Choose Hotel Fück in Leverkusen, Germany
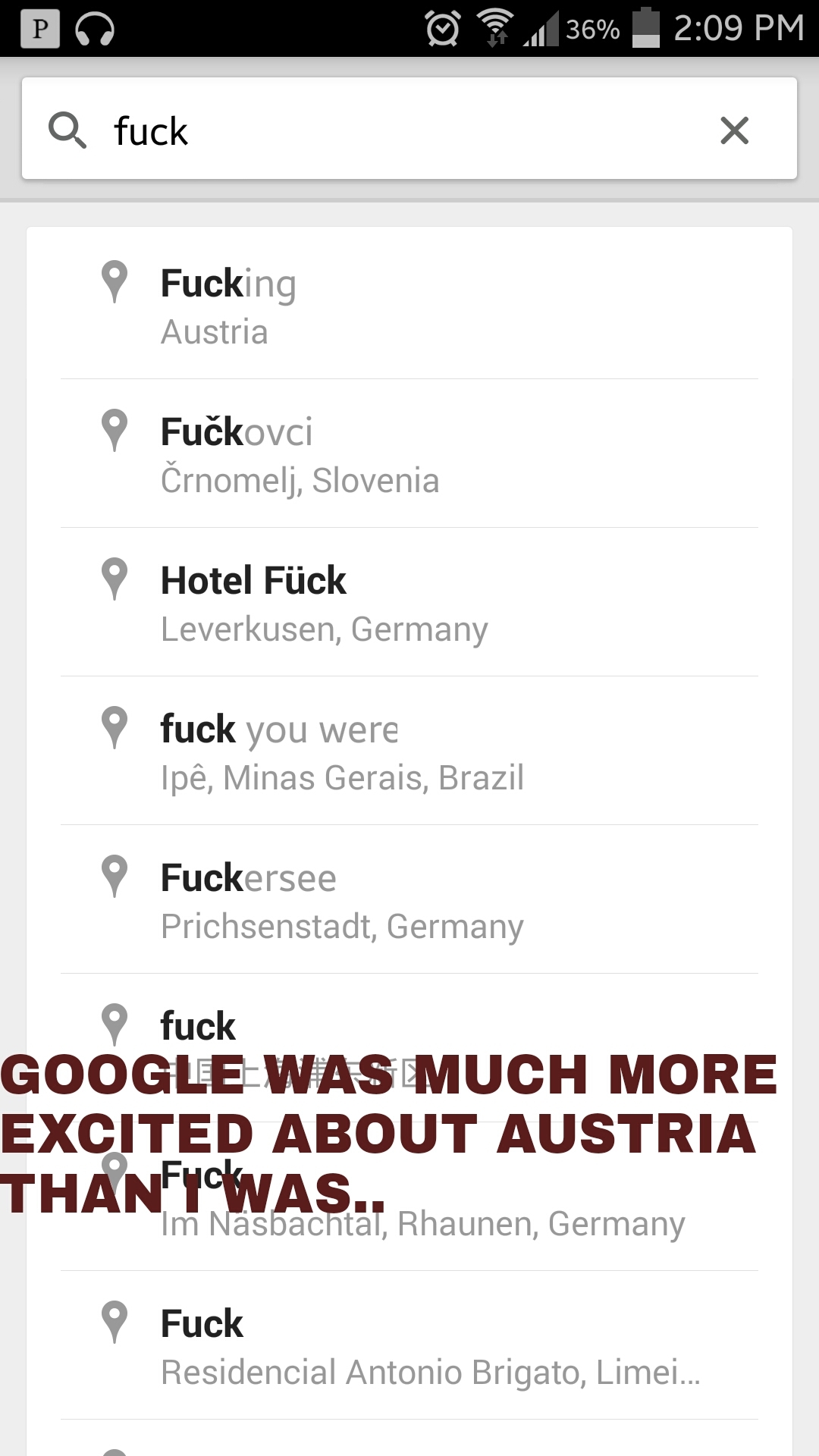The image size is (819, 1456). pyautogui.click(x=409, y=603)
